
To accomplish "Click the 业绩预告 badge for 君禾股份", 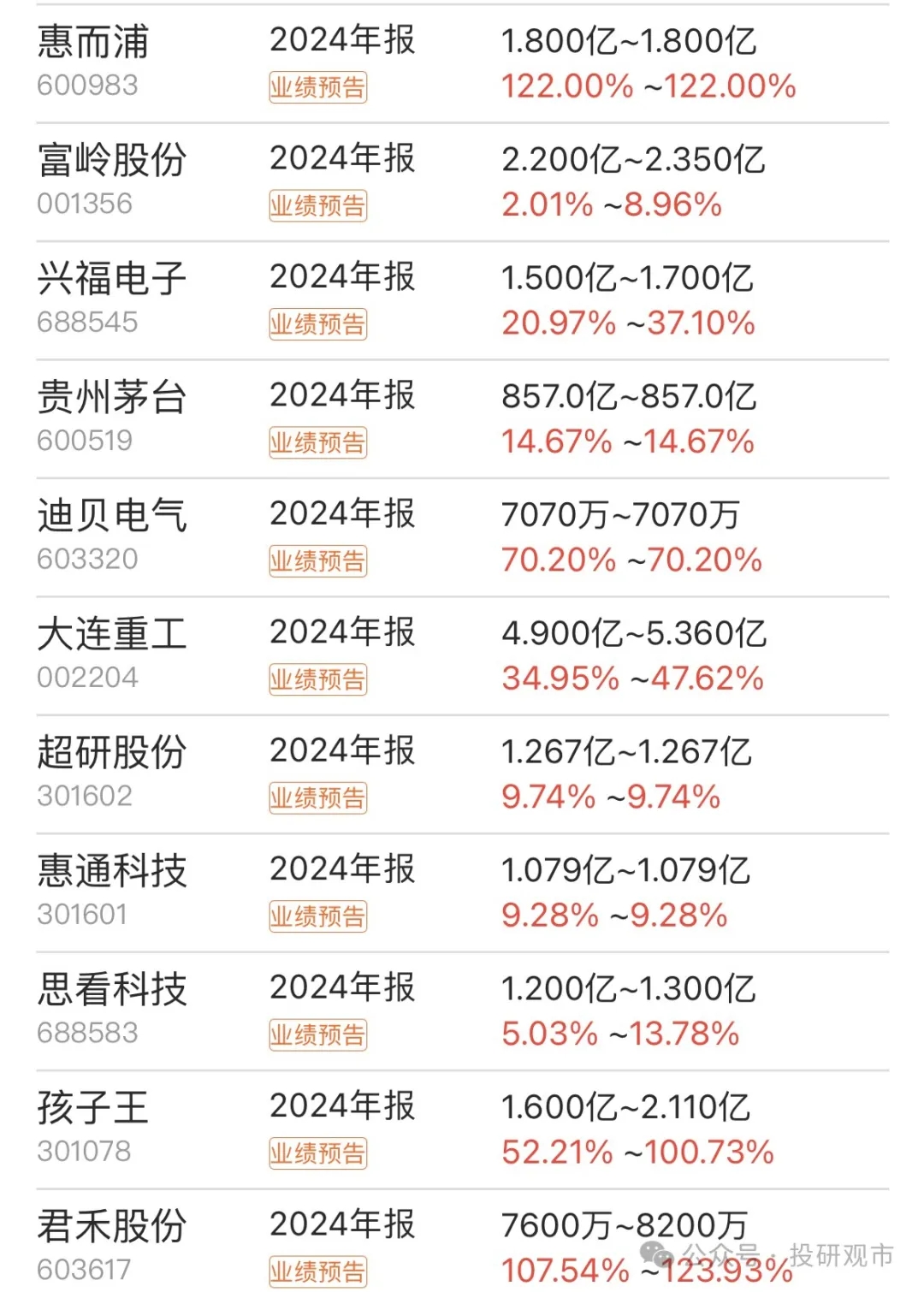I will pos(317,1271).
